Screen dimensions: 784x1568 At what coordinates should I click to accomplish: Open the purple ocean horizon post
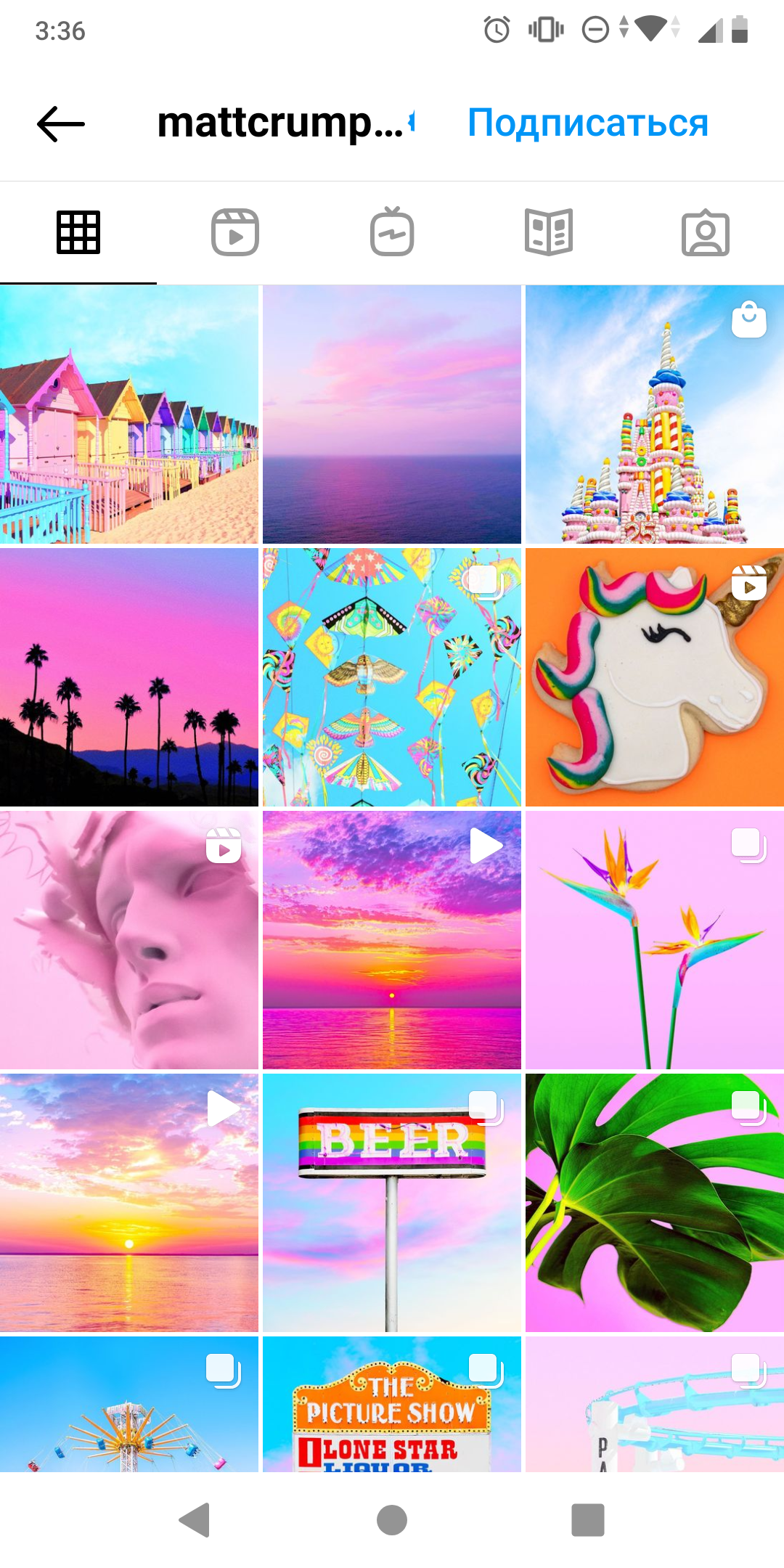(x=392, y=415)
